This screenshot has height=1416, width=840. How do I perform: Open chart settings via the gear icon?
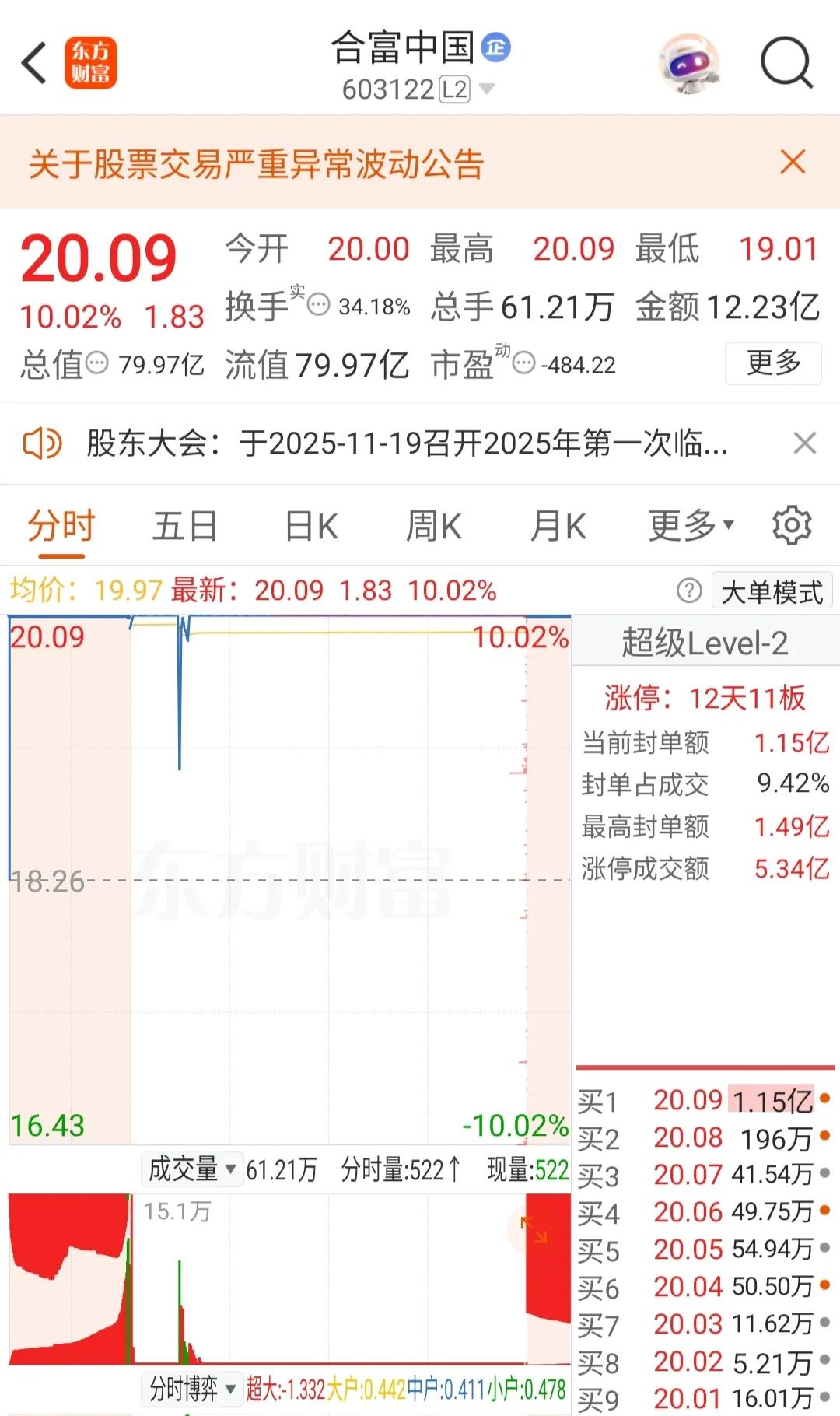tap(792, 525)
